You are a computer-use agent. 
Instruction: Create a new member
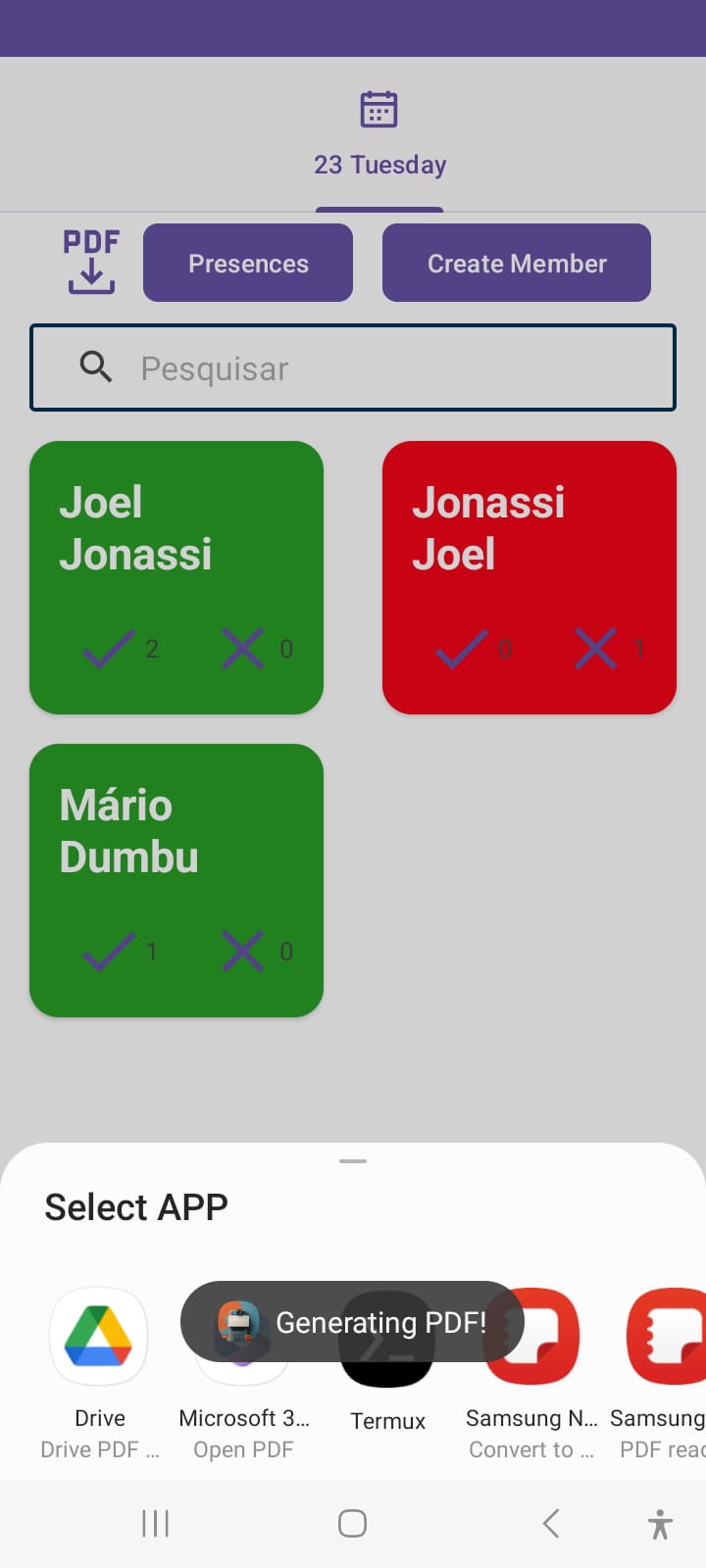517,263
